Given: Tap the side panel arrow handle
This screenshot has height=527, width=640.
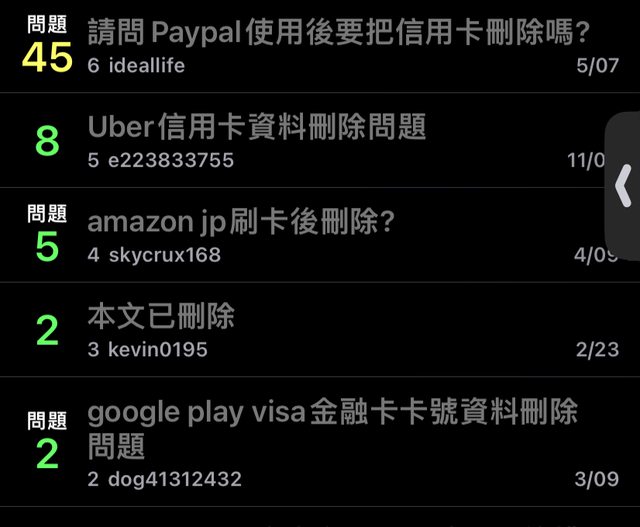Looking at the screenshot, I should [623, 186].
